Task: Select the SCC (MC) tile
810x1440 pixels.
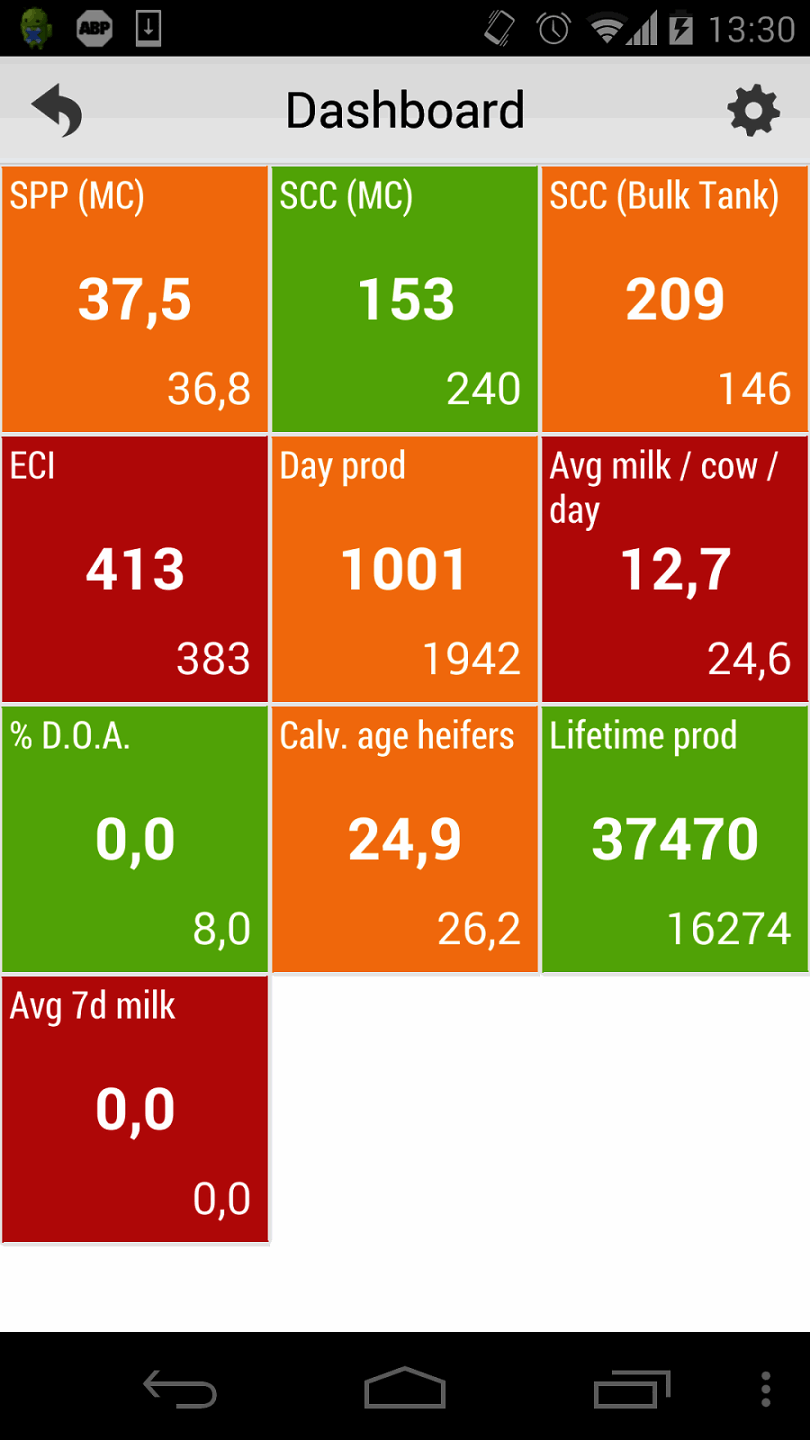Action: [x=405, y=299]
